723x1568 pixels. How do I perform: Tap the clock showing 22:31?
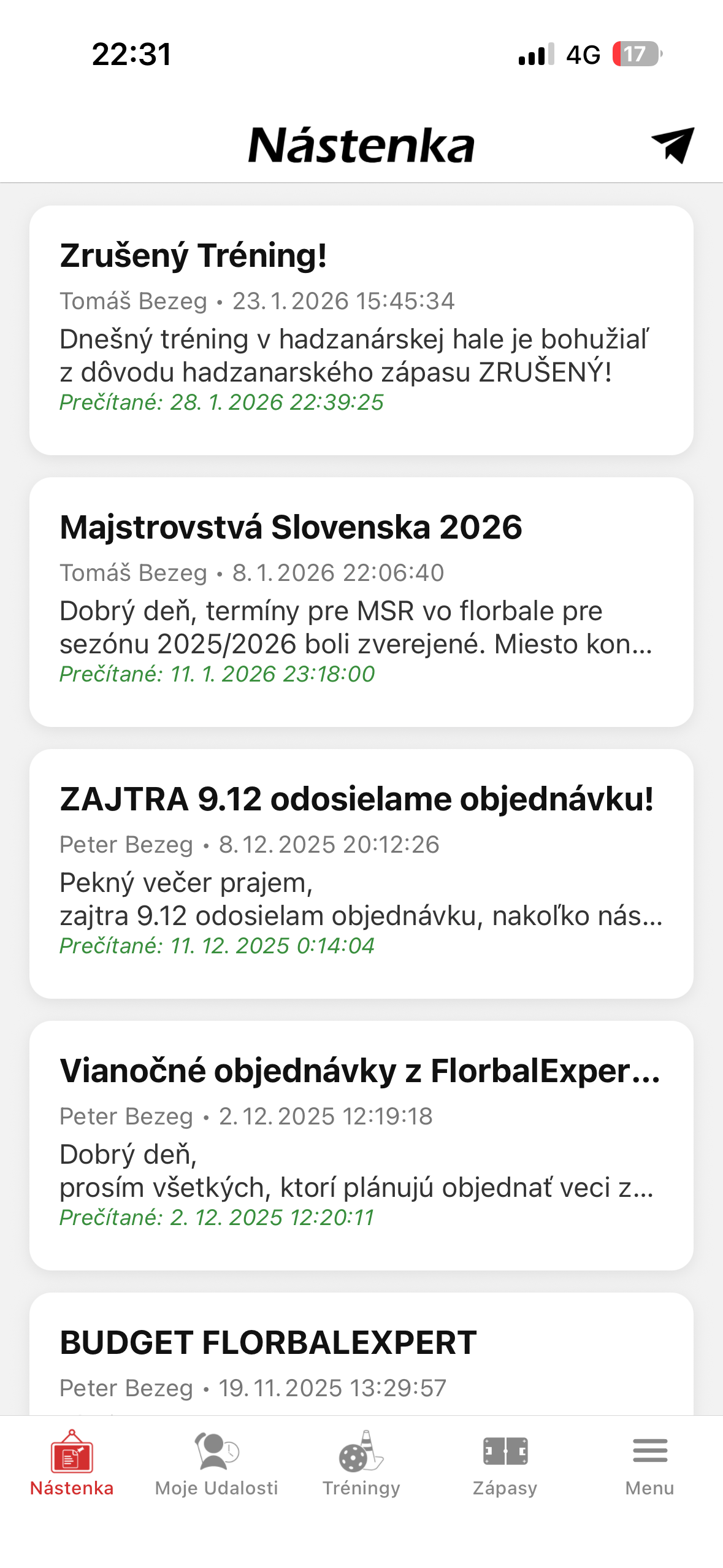[x=131, y=54]
